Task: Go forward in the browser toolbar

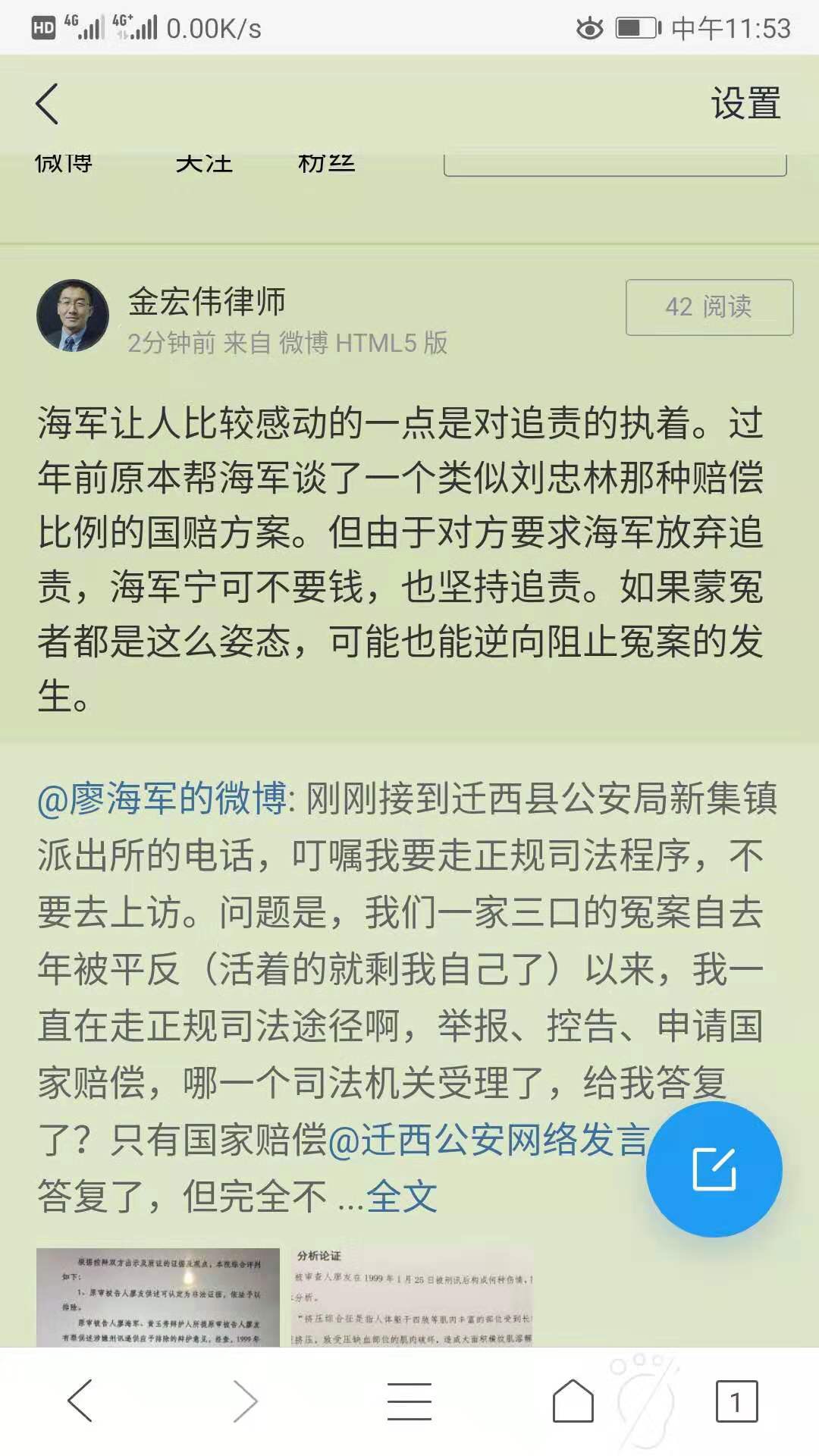Action: click(x=245, y=1401)
